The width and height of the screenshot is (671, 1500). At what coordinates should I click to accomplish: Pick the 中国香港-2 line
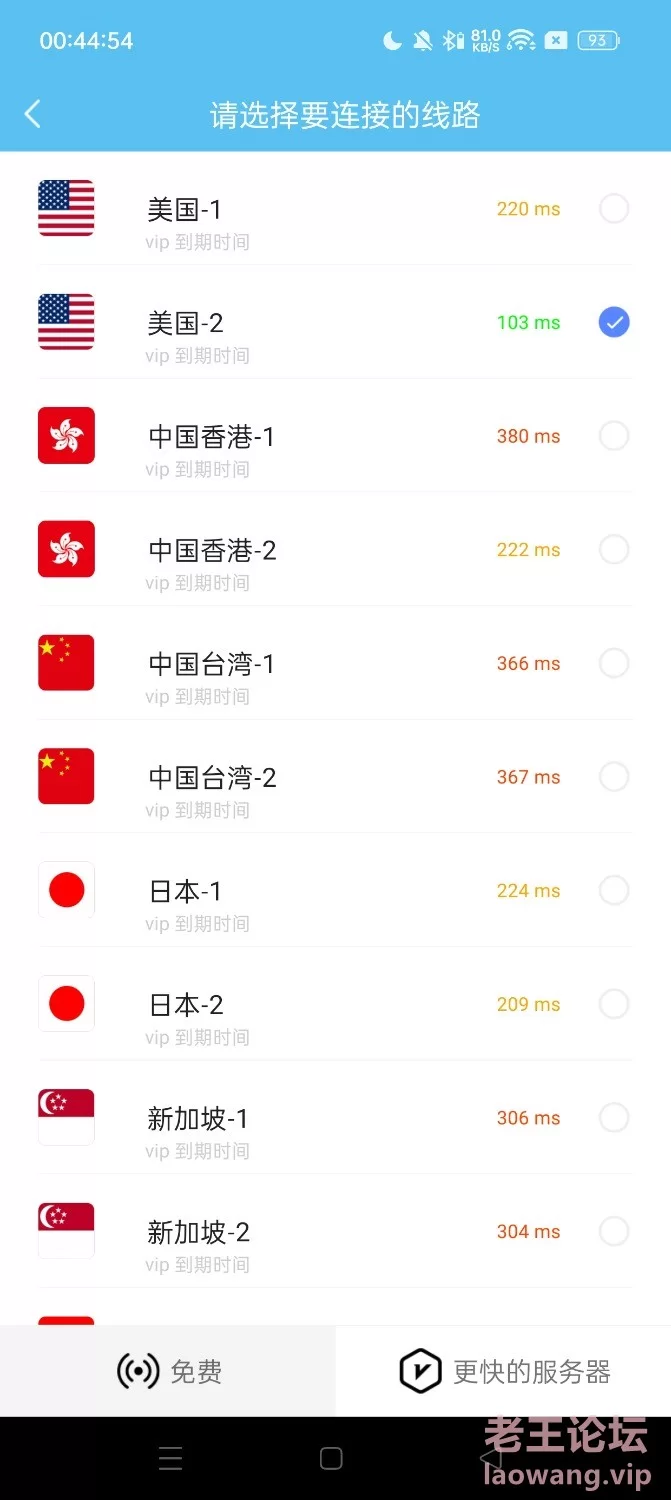tap(335, 550)
